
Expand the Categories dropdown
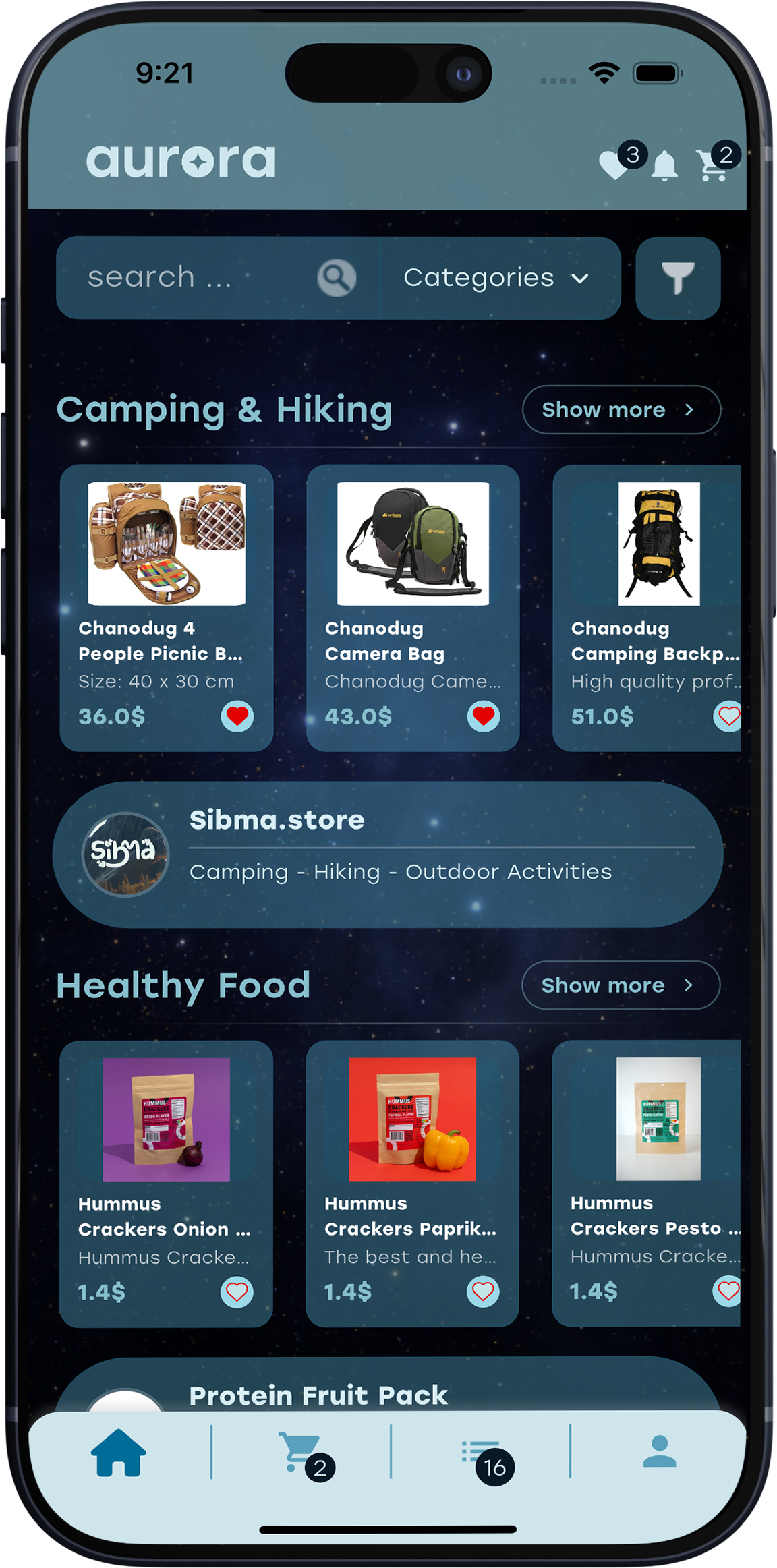pos(497,278)
